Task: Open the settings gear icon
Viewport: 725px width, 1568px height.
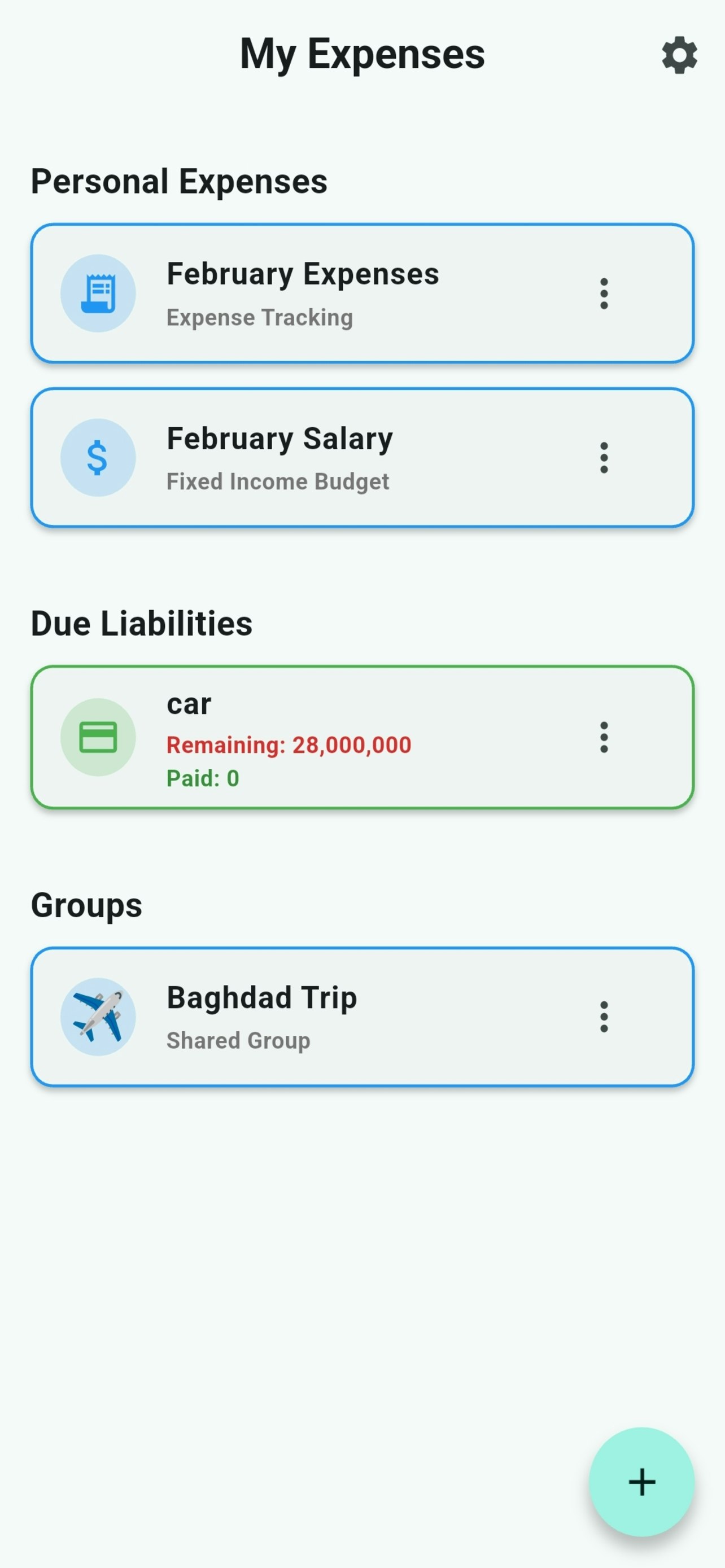Action: 679,55
